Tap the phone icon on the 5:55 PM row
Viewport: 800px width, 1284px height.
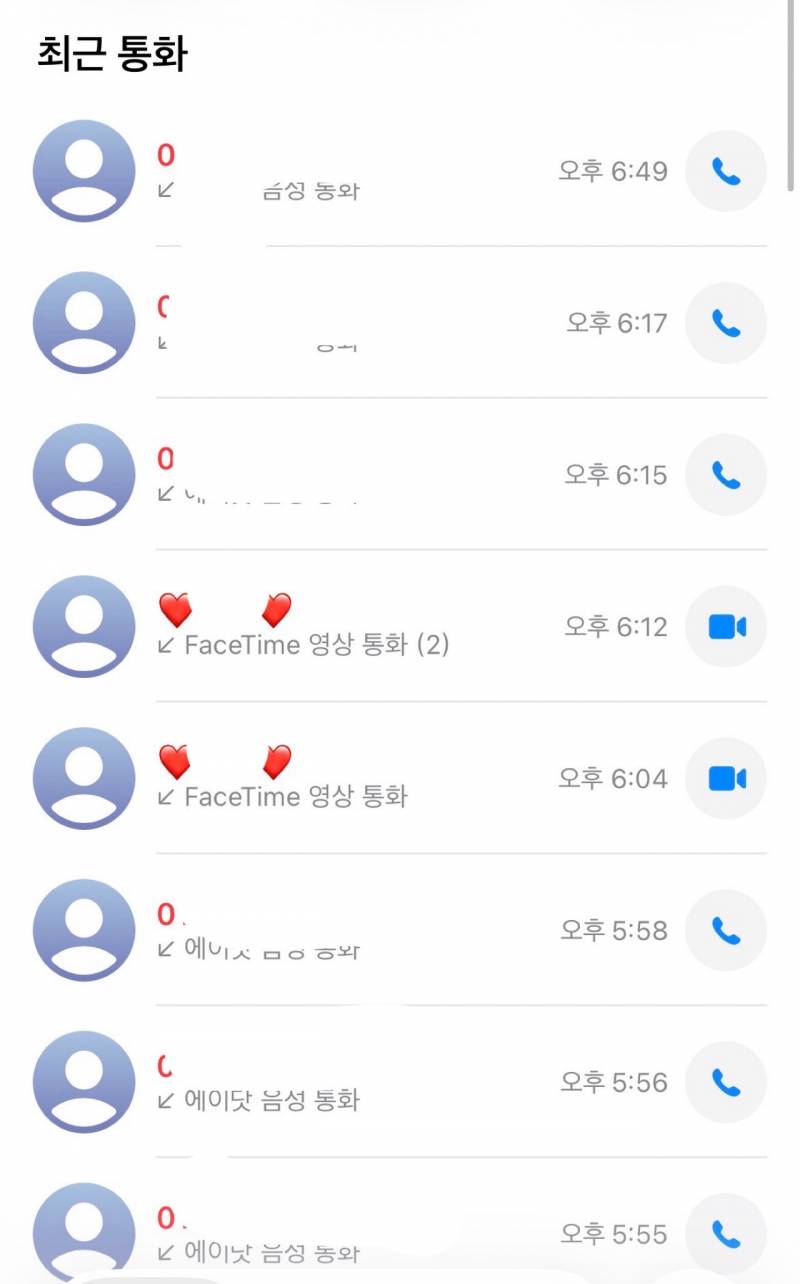pyautogui.click(x=725, y=1233)
